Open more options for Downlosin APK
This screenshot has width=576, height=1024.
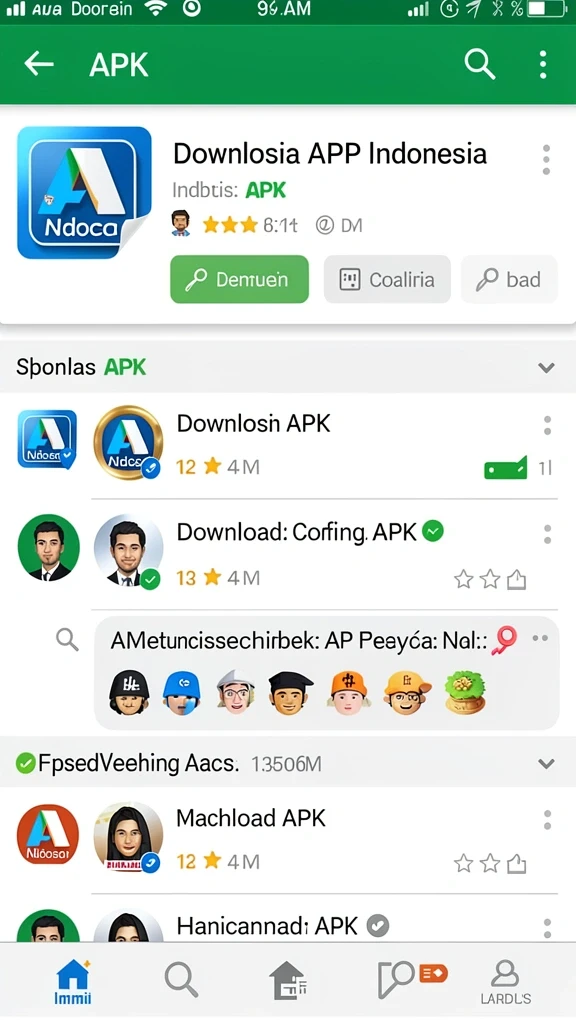[x=547, y=426]
